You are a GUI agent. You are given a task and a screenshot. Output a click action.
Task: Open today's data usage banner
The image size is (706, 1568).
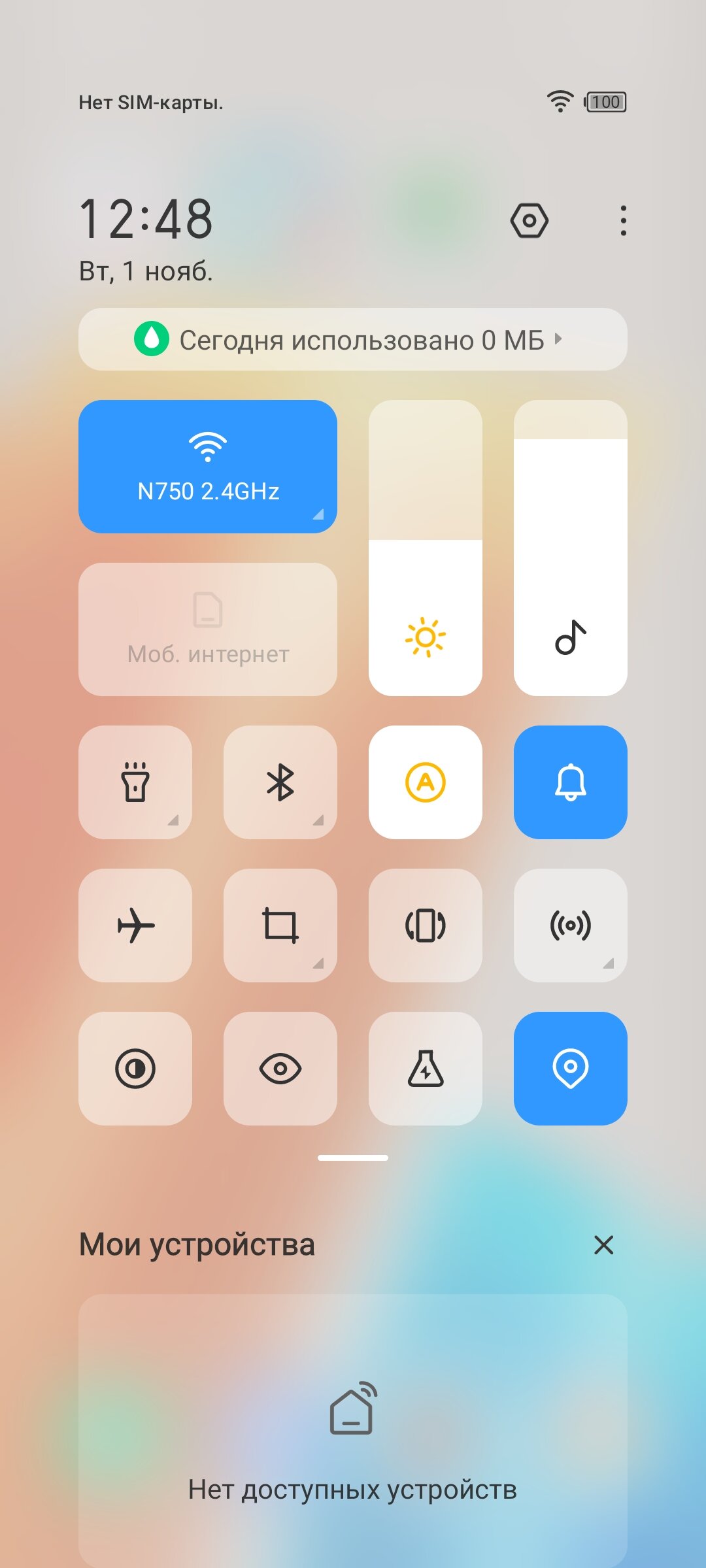(353, 339)
